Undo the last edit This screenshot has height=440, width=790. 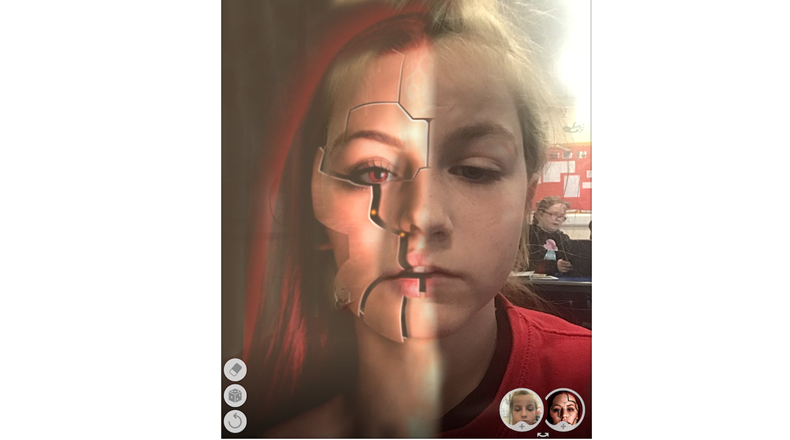[x=235, y=420]
